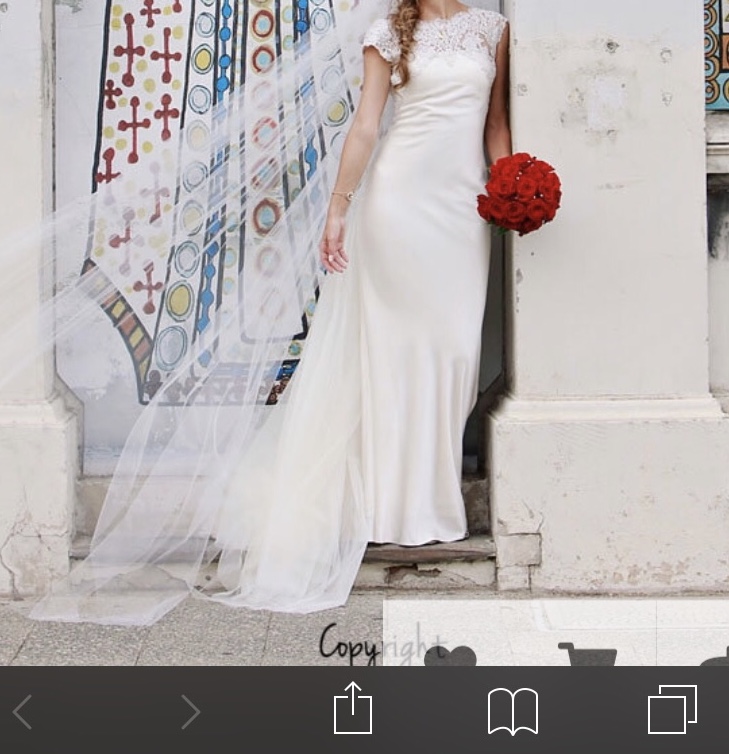Show all open browser tabs
The image size is (729, 754).
(x=672, y=710)
